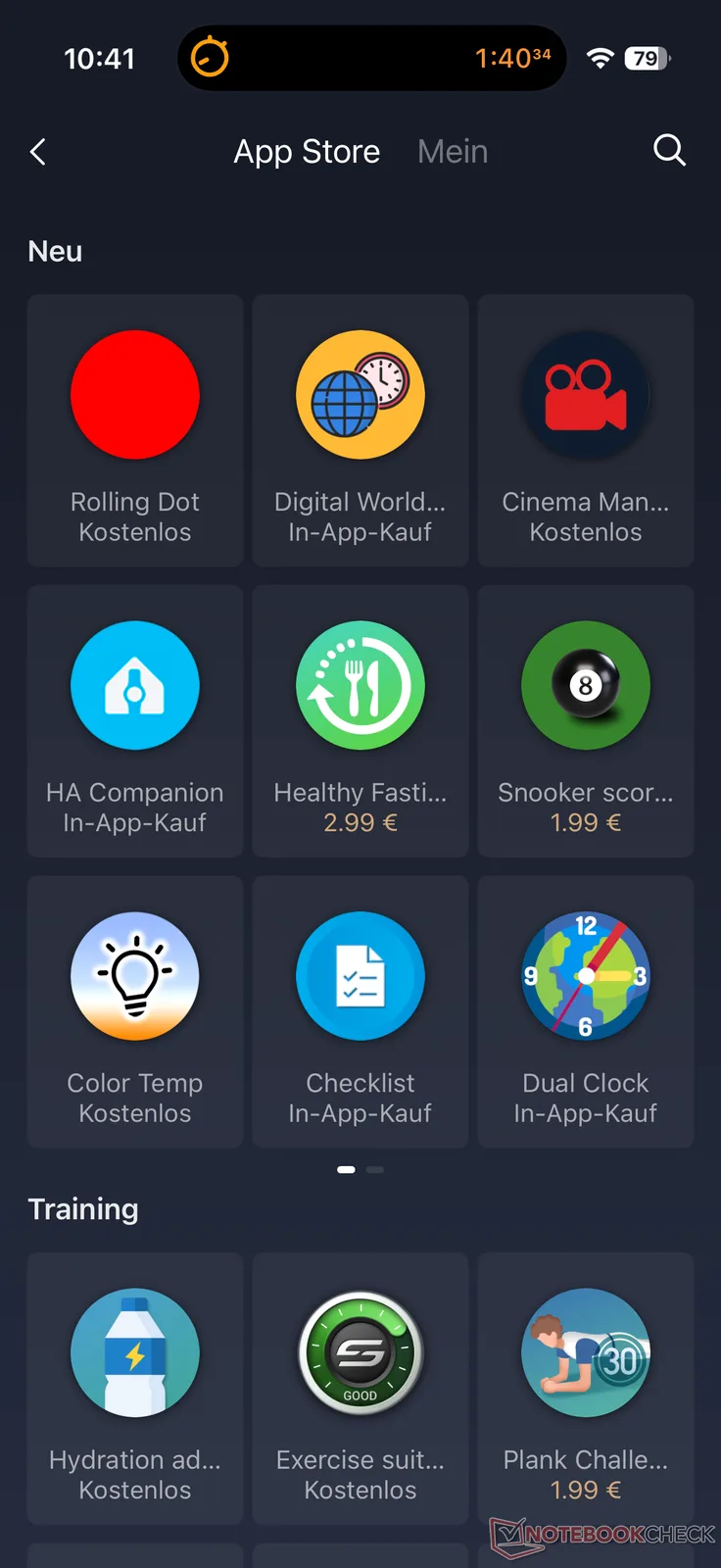
Task: Open the Digital World clock app
Action: coord(360,430)
